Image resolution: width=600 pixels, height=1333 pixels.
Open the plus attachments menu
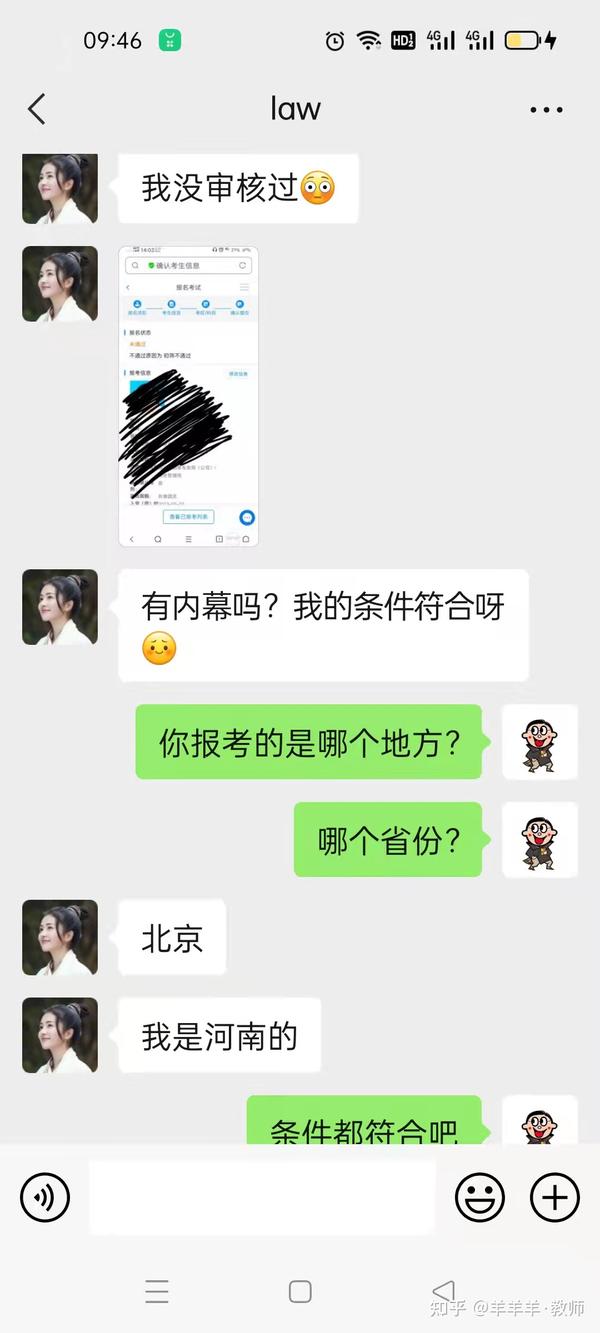[555, 1197]
